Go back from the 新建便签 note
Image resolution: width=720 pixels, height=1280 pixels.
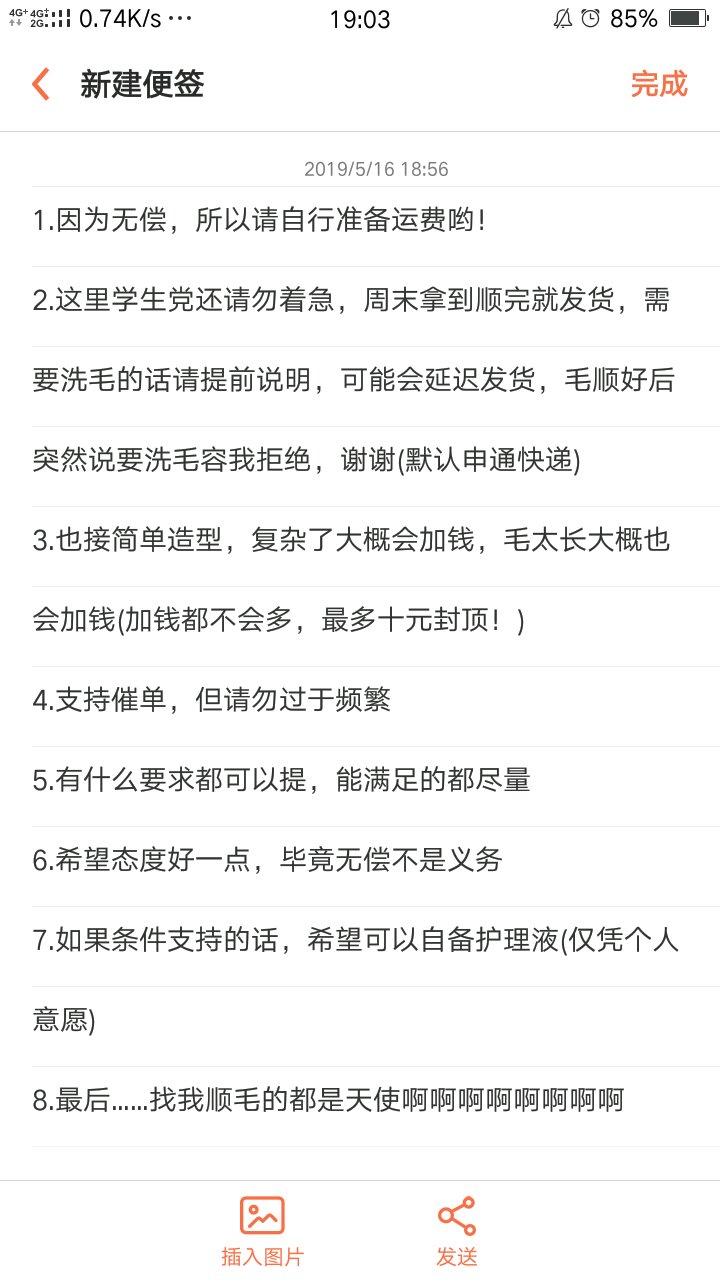pos(41,85)
